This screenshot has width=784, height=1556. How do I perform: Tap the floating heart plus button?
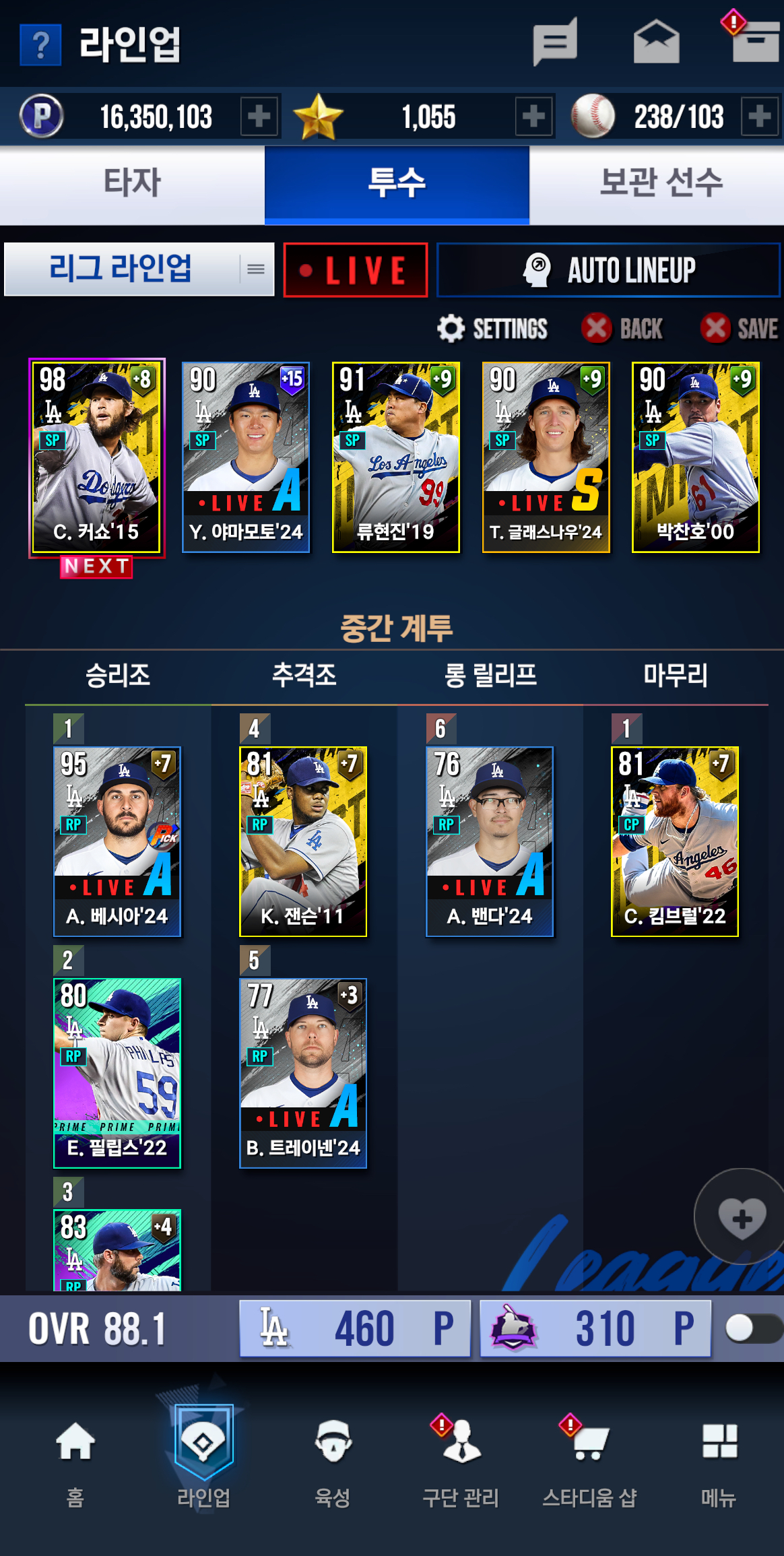[x=742, y=1217]
